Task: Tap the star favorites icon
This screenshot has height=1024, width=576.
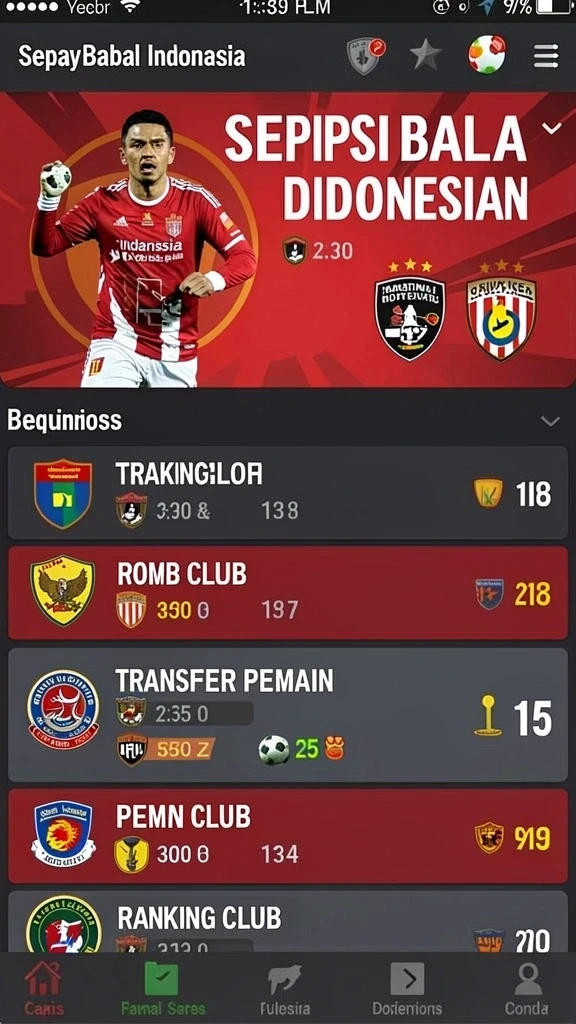Action: pyautogui.click(x=426, y=55)
